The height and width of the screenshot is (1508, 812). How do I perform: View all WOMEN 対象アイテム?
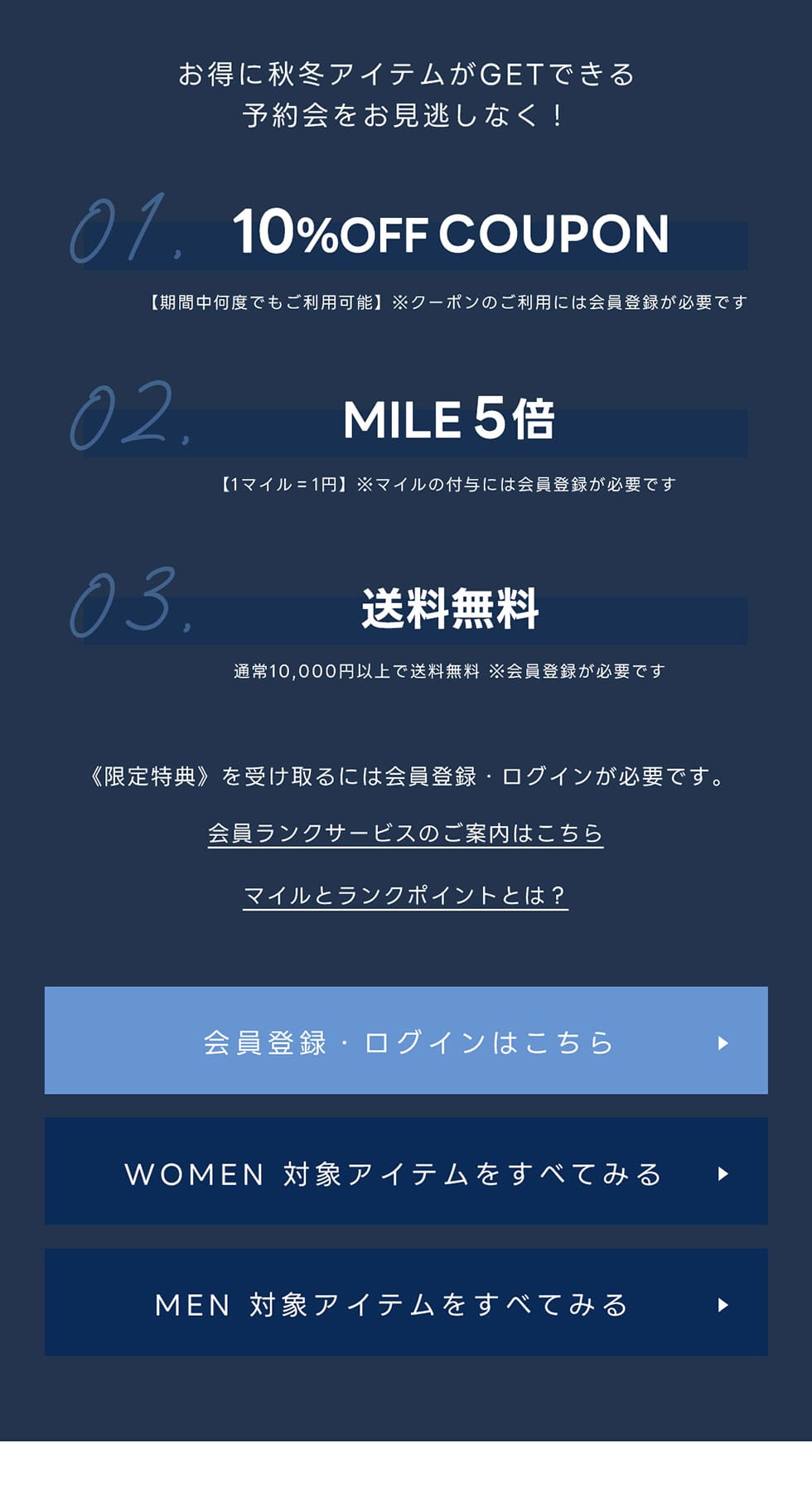406,1172
